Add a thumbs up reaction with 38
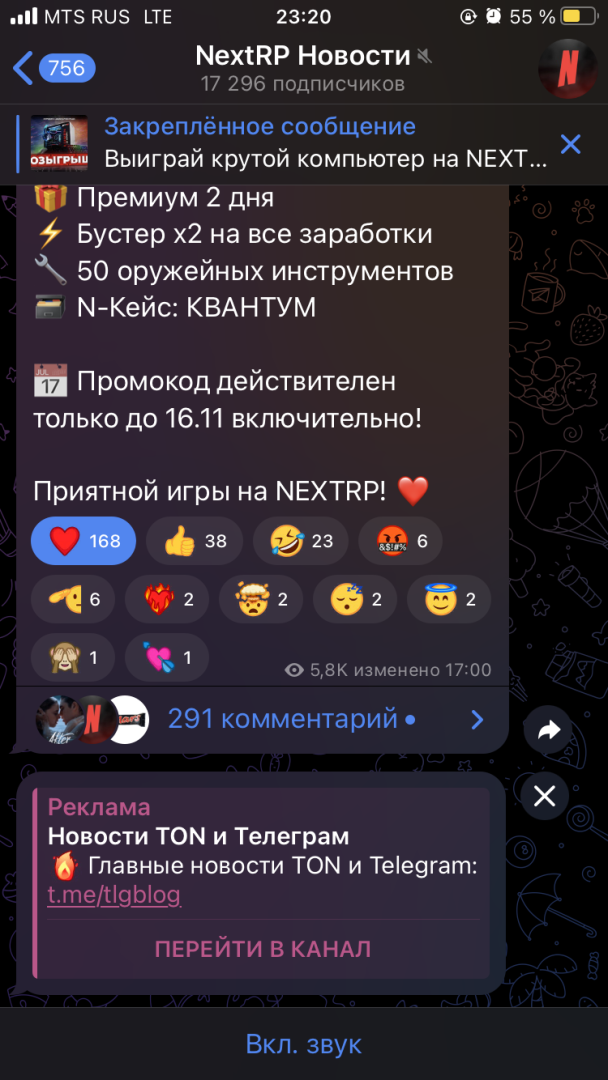Screen dimensions: 608x1080 [193, 541]
